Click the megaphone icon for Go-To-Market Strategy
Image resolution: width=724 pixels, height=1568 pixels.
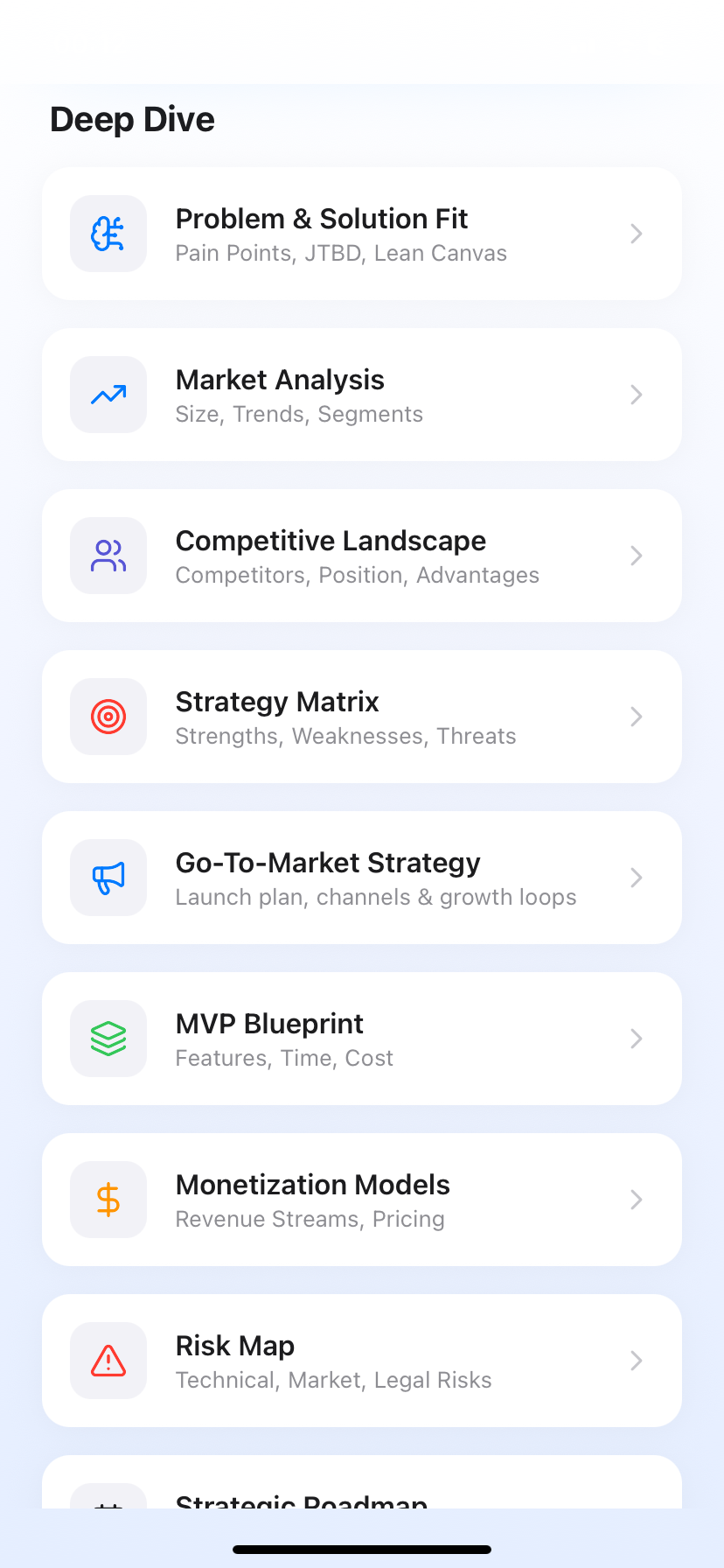[108, 878]
